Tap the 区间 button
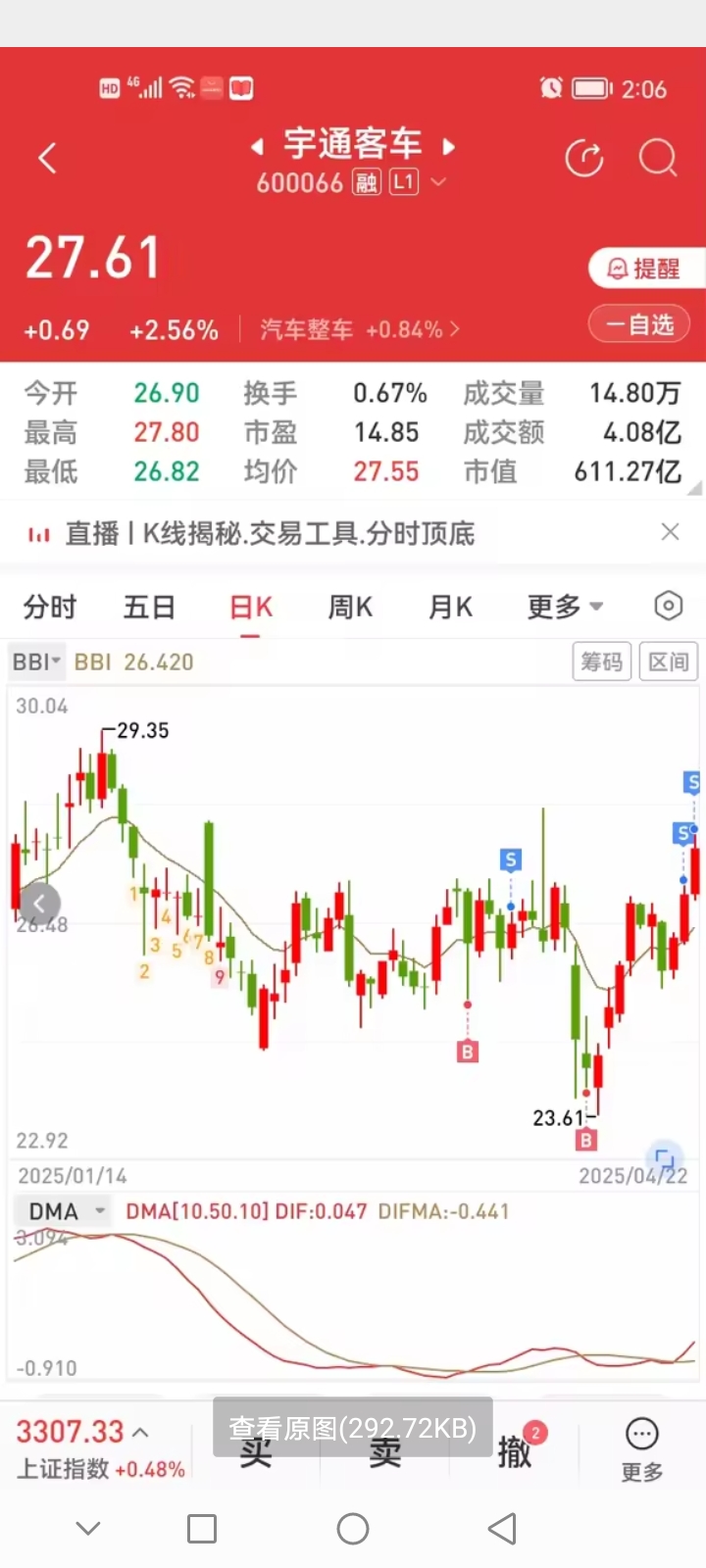706x1568 pixels. pyautogui.click(x=669, y=662)
